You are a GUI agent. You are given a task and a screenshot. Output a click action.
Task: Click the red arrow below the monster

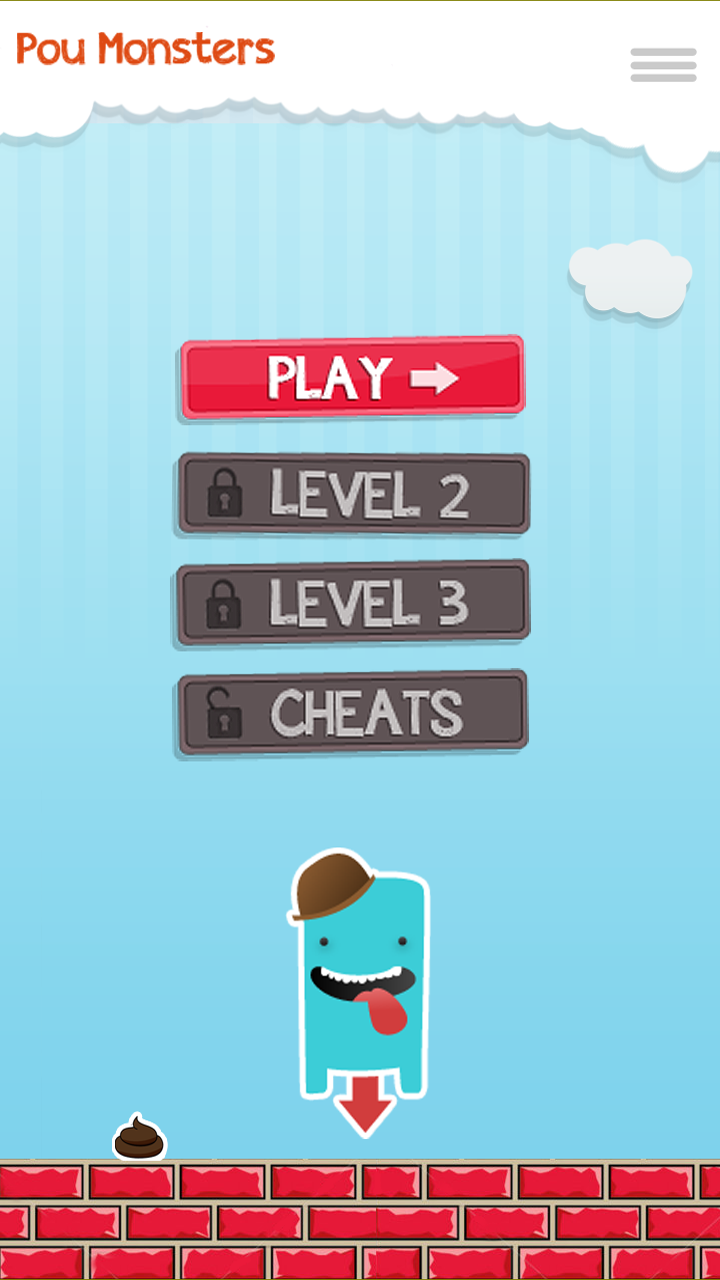(x=366, y=1105)
